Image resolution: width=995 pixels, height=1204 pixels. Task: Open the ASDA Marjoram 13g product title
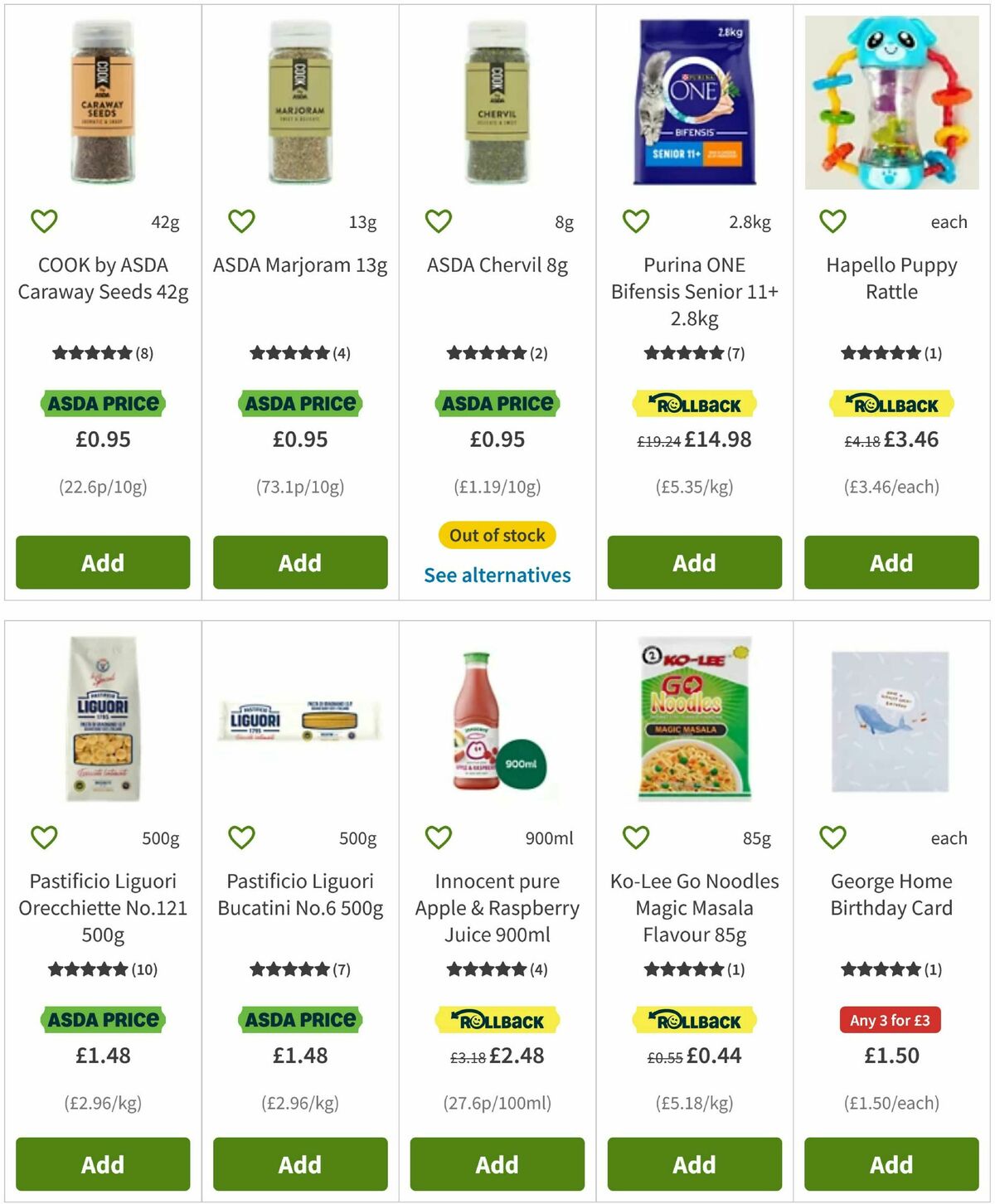pyautogui.click(x=299, y=265)
